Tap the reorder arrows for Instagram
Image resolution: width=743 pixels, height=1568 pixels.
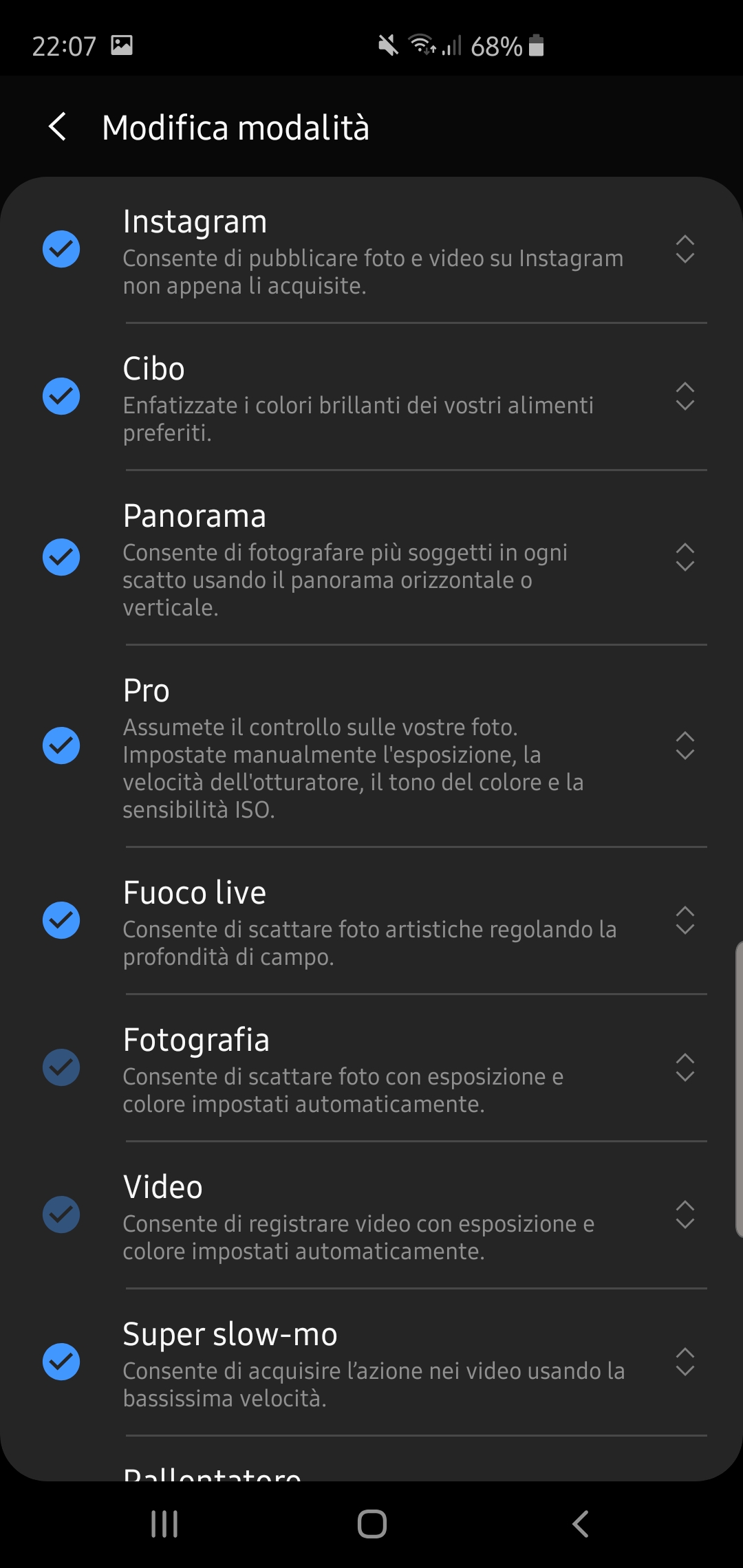click(x=685, y=249)
